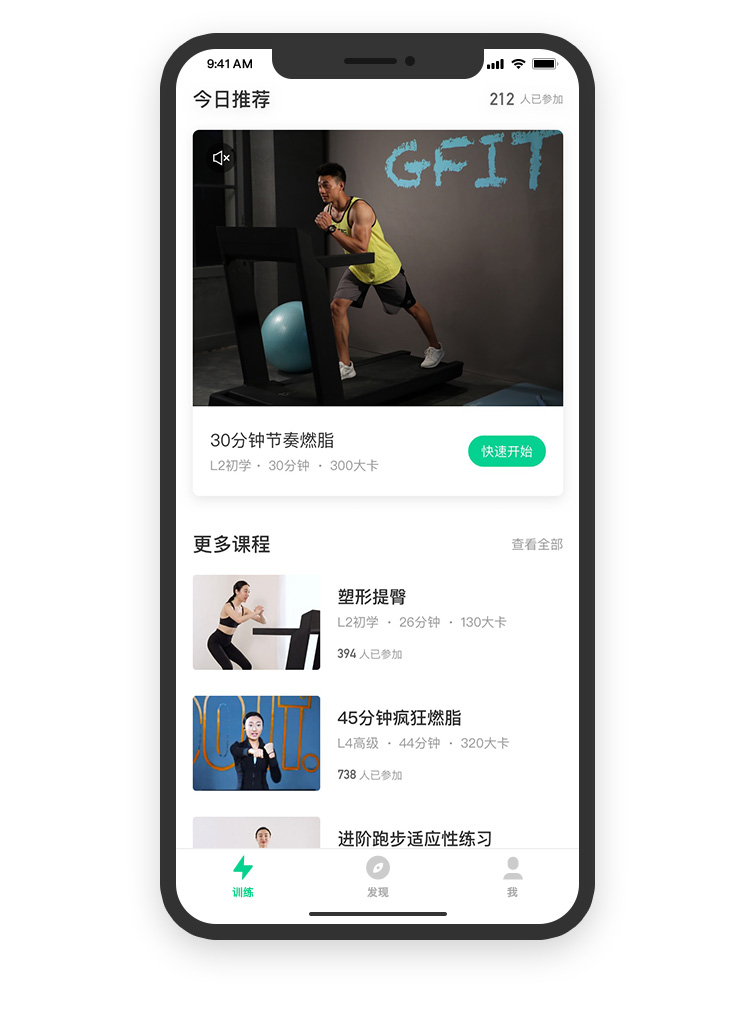Screen dimensions: 750x1009
Task: Tap the 快速开始 button
Action: (x=506, y=451)
